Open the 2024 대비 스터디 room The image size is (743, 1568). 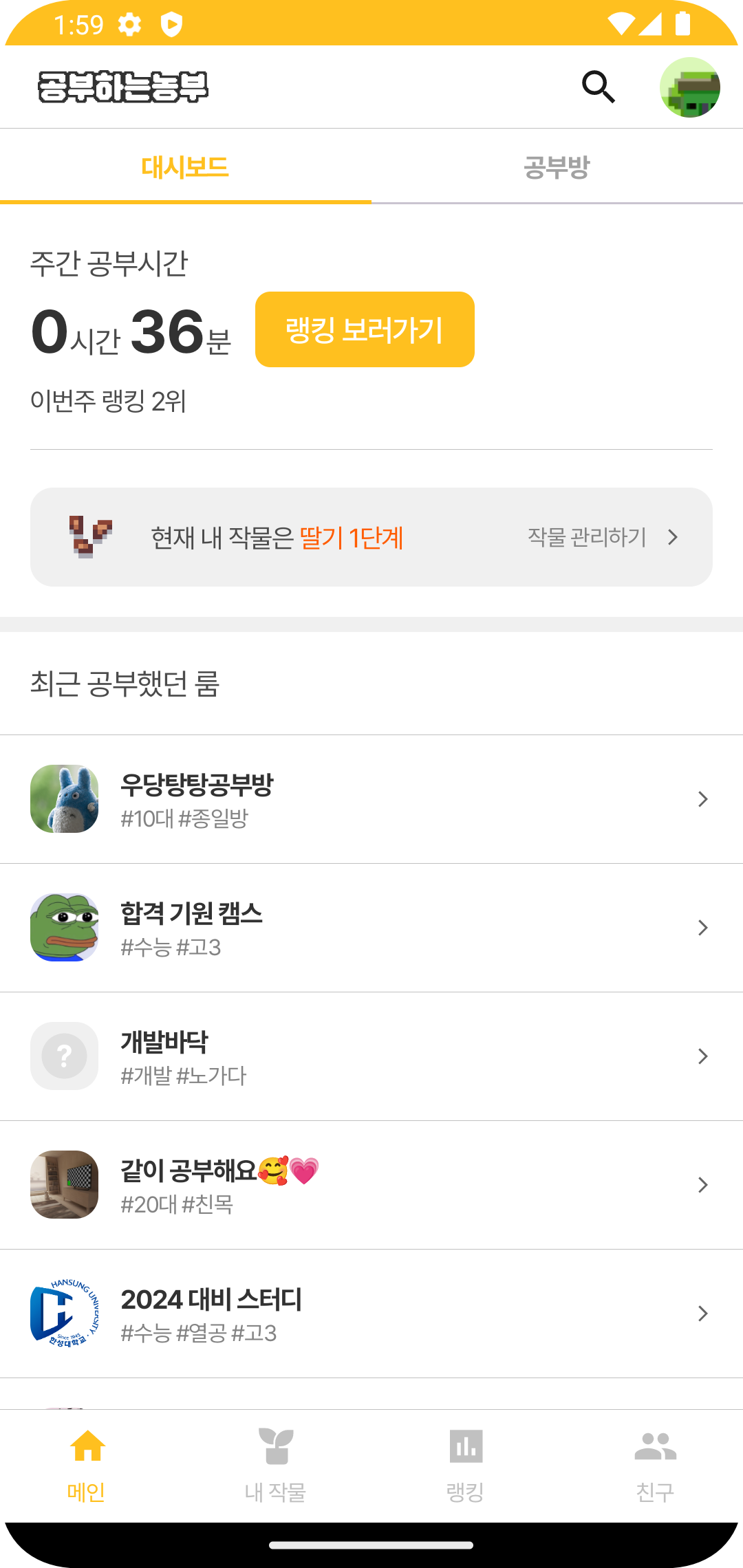[371, 1314]
